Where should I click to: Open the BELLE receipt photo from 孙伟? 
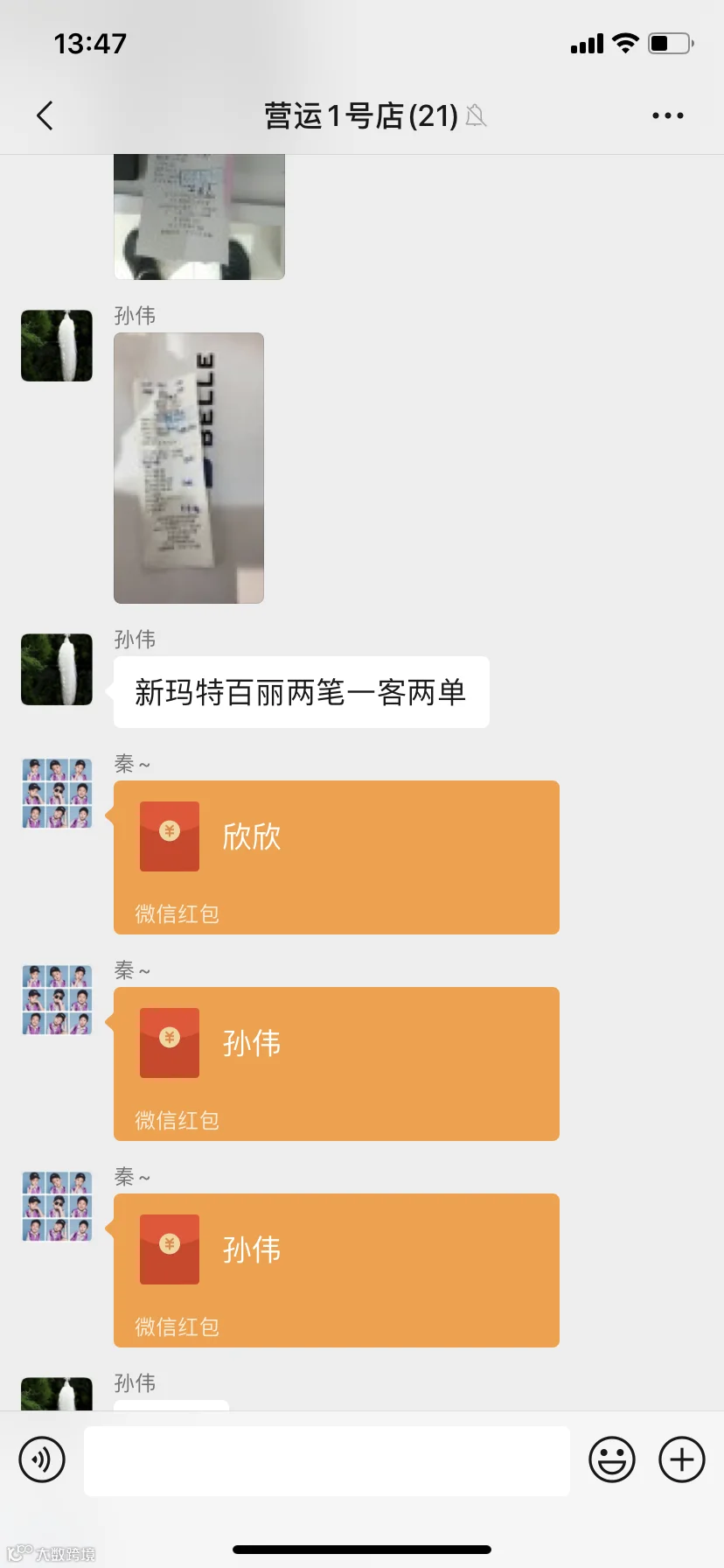pos(189,468)
